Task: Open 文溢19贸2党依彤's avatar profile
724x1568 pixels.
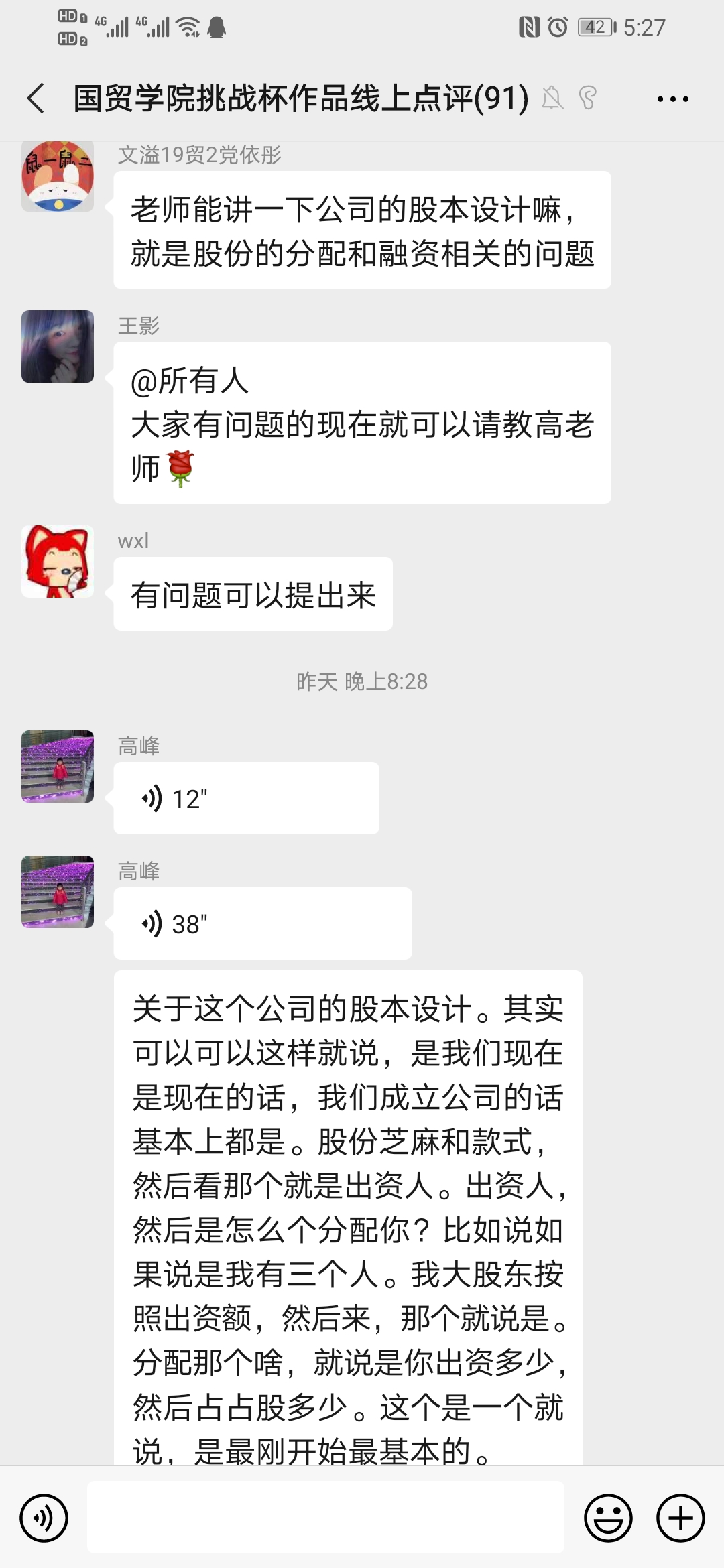Action: point(58,177)
